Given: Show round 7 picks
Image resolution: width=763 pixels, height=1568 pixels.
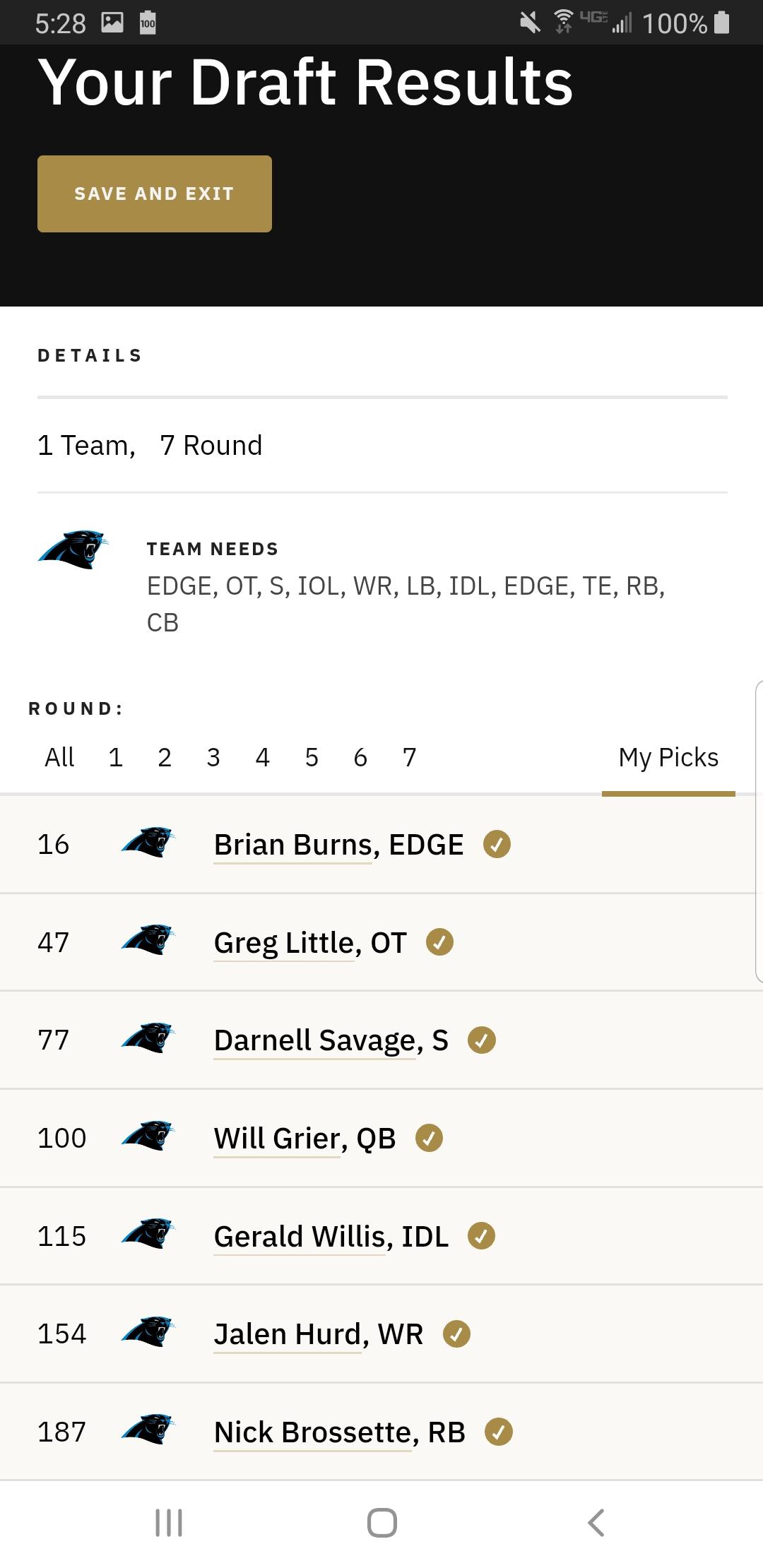Looking at the screenshot, I should click(x=410, y=757).
